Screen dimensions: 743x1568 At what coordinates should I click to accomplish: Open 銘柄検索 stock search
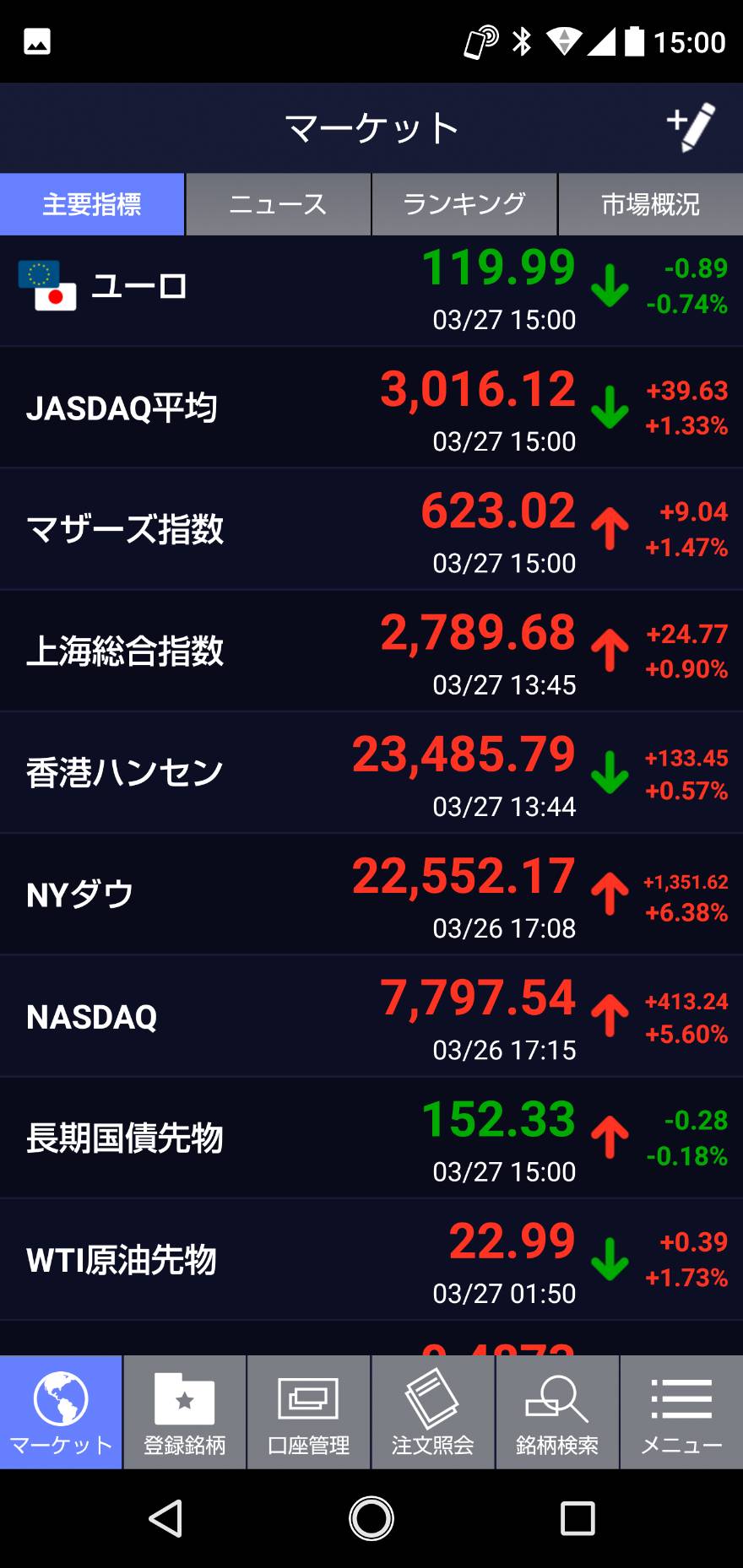point(556,1413)
